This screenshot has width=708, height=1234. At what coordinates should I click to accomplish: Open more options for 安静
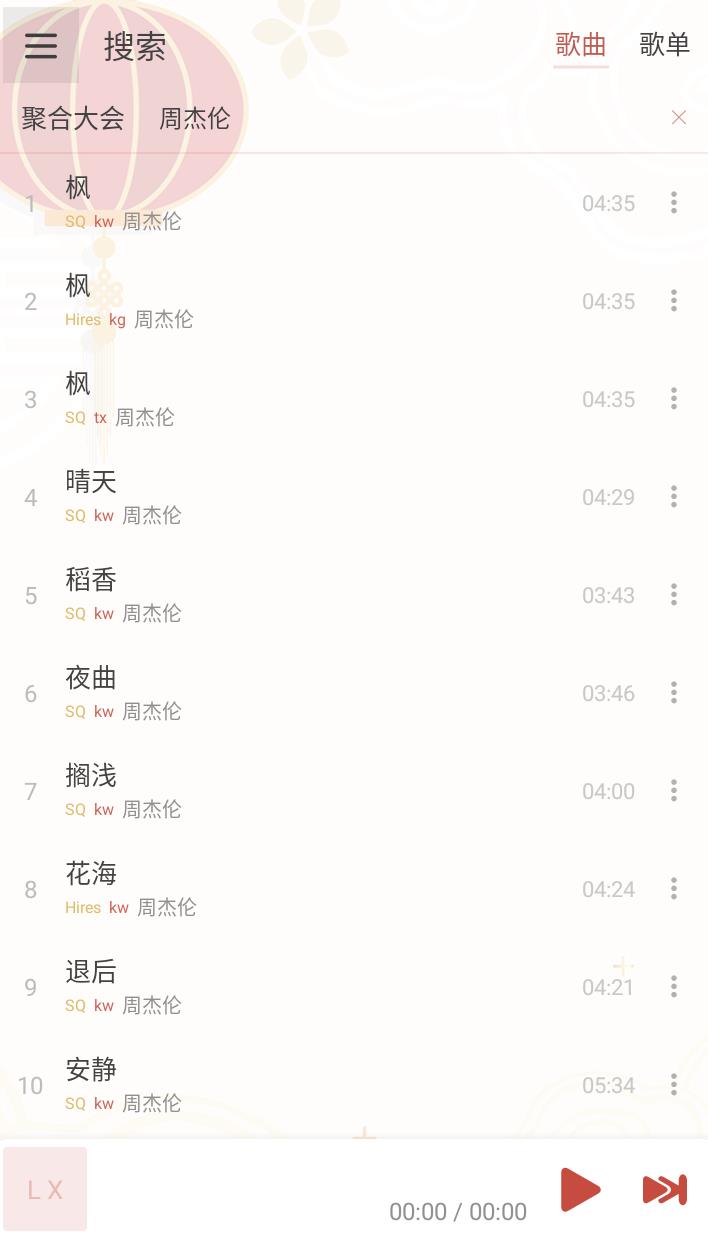point(674,1085)
